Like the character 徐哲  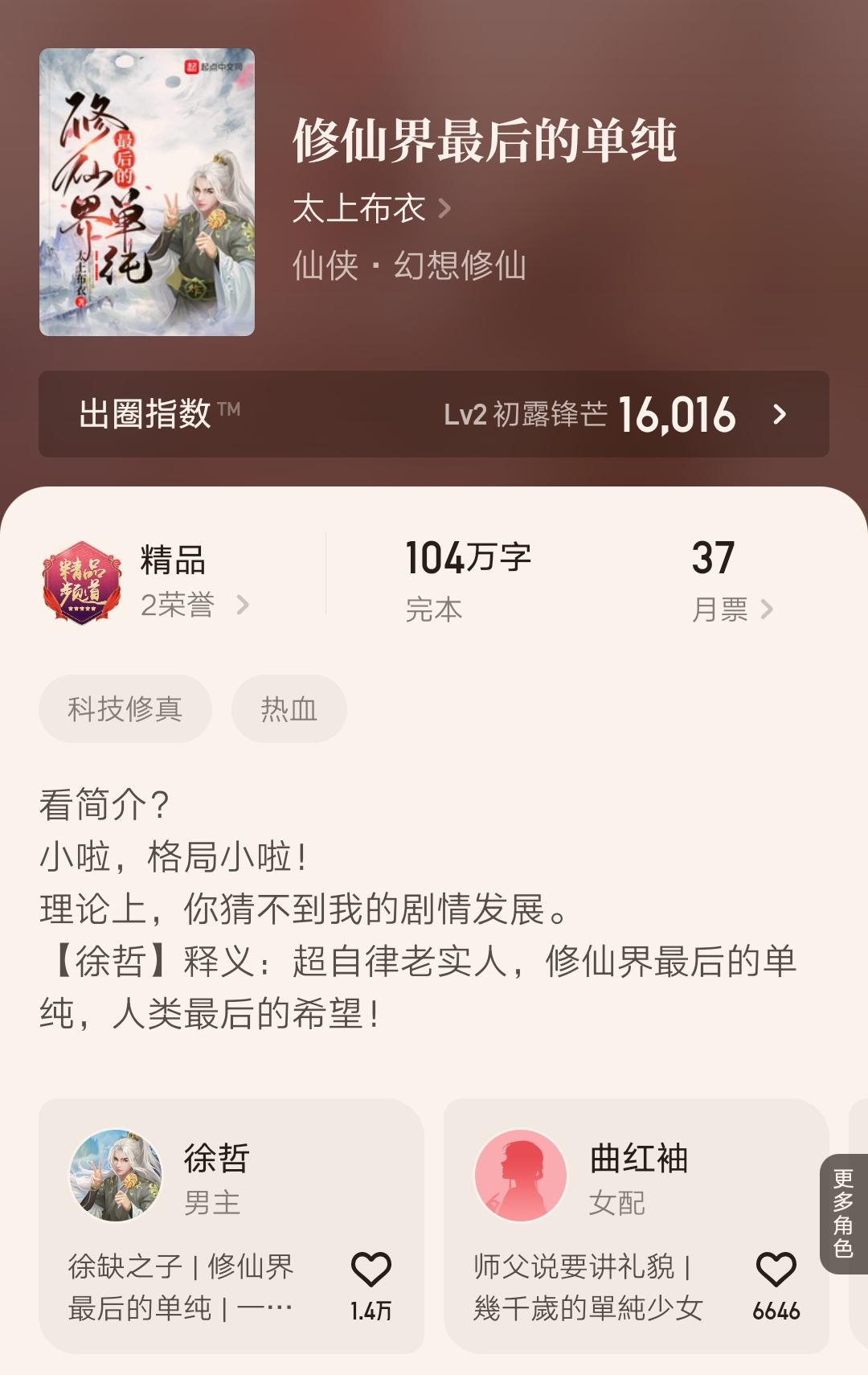[371, 1270]
